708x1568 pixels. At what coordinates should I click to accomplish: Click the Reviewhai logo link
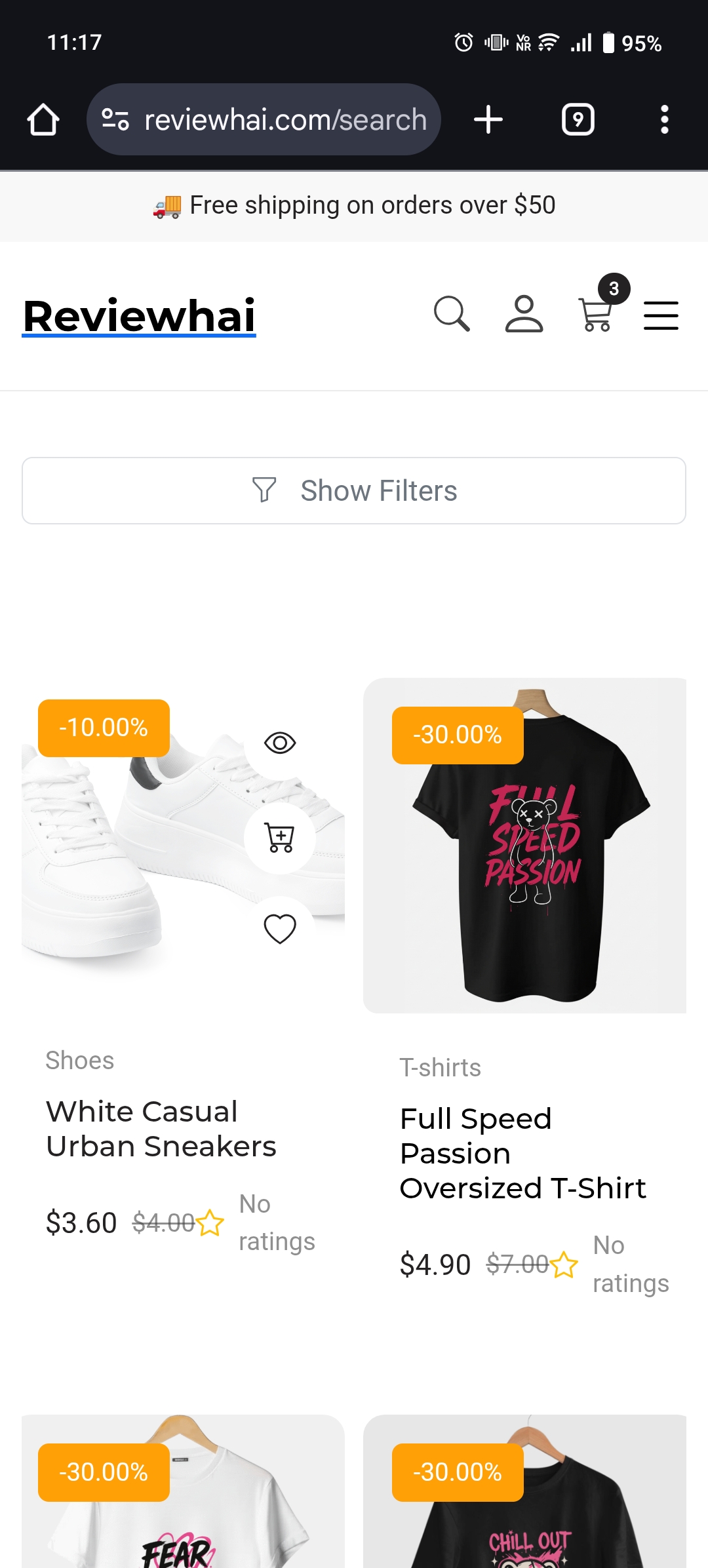[138, 317]
